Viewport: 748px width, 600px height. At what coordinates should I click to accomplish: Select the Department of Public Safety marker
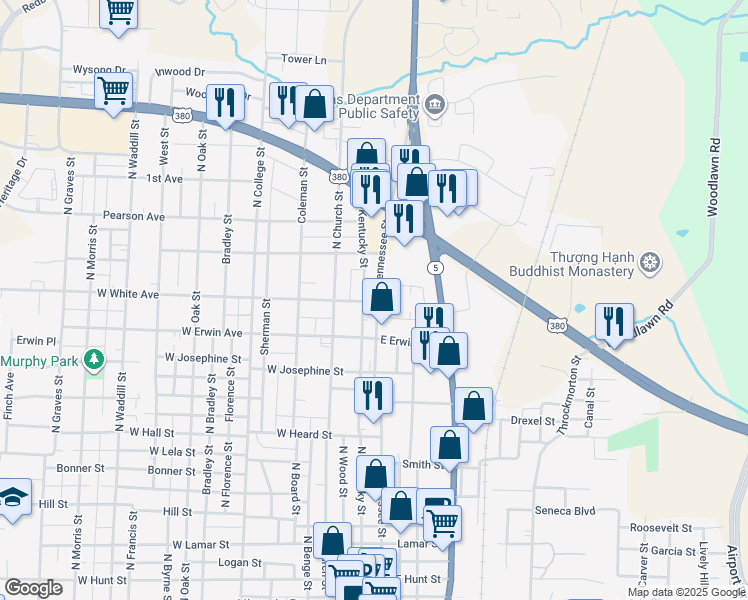(x=434, y=103)
